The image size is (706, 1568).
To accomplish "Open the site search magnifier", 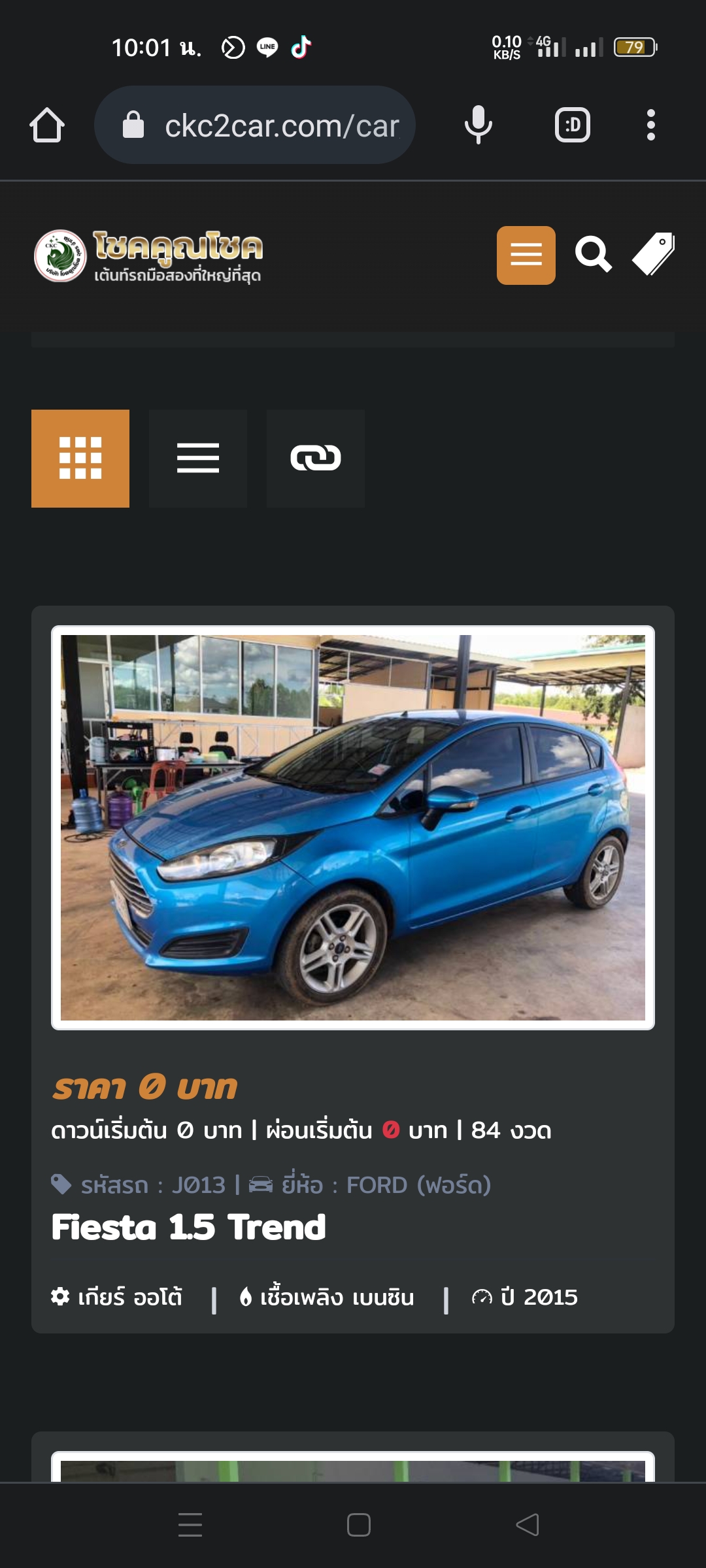I will 593,255.
